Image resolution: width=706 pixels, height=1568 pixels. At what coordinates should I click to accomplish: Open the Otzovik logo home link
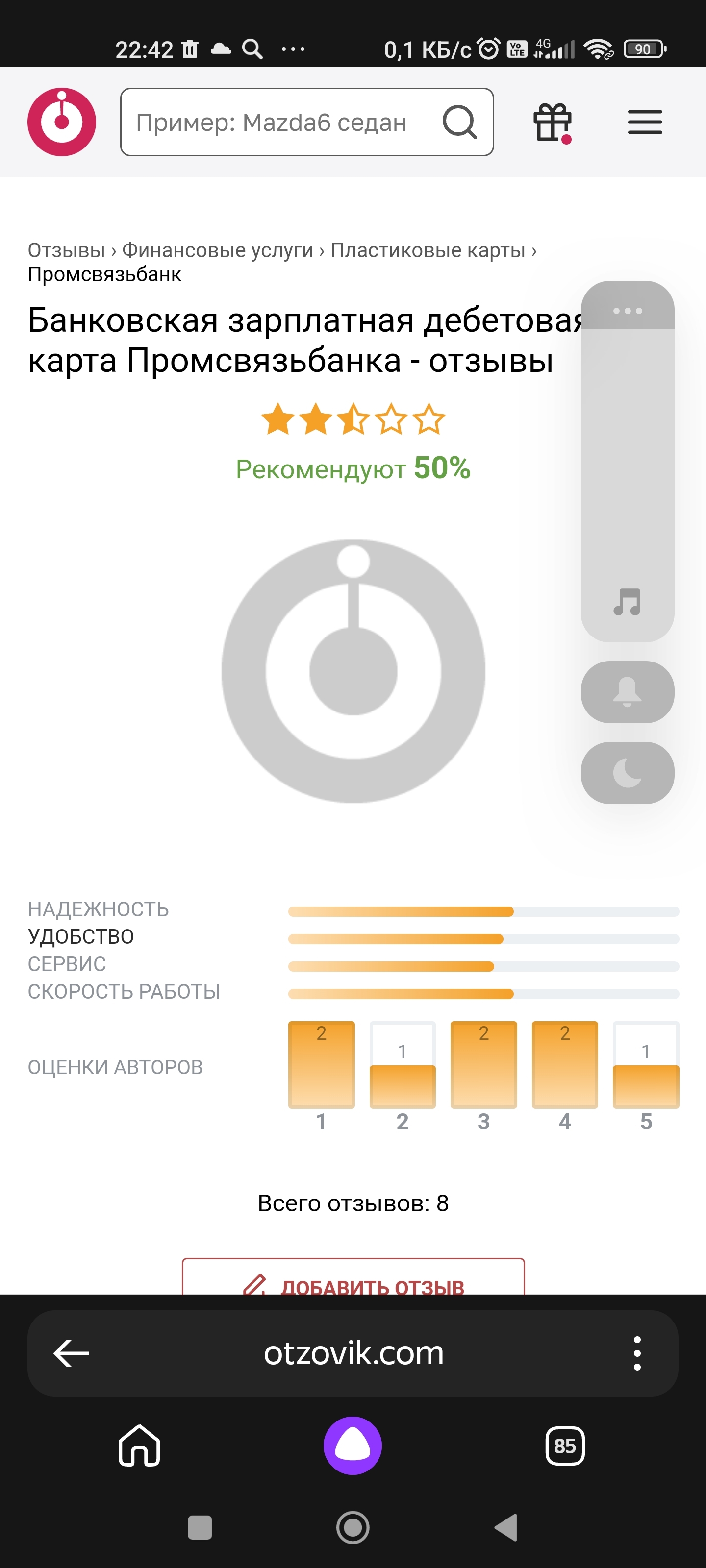tap(61, 122)
